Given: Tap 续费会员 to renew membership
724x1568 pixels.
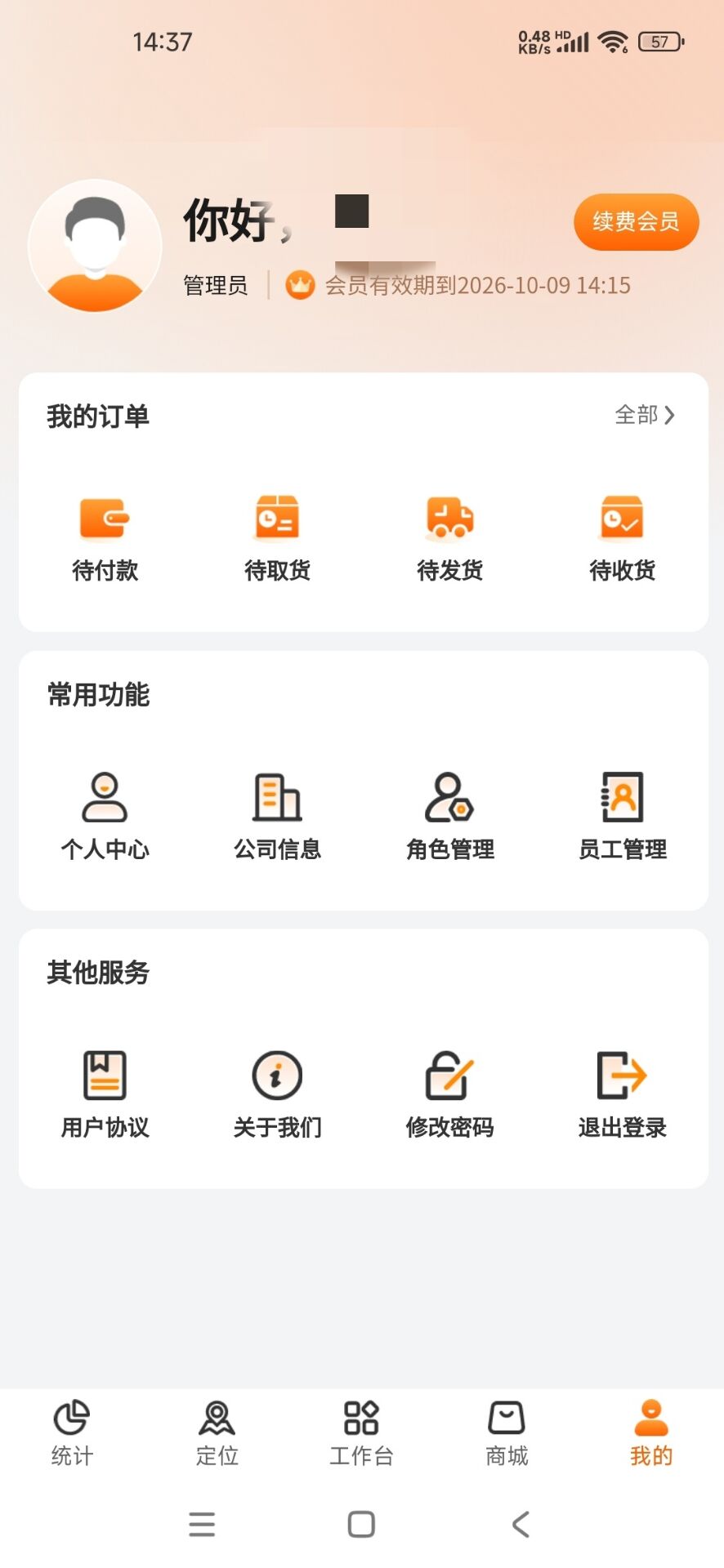Looking at the screenshot, I should (636, 222).
